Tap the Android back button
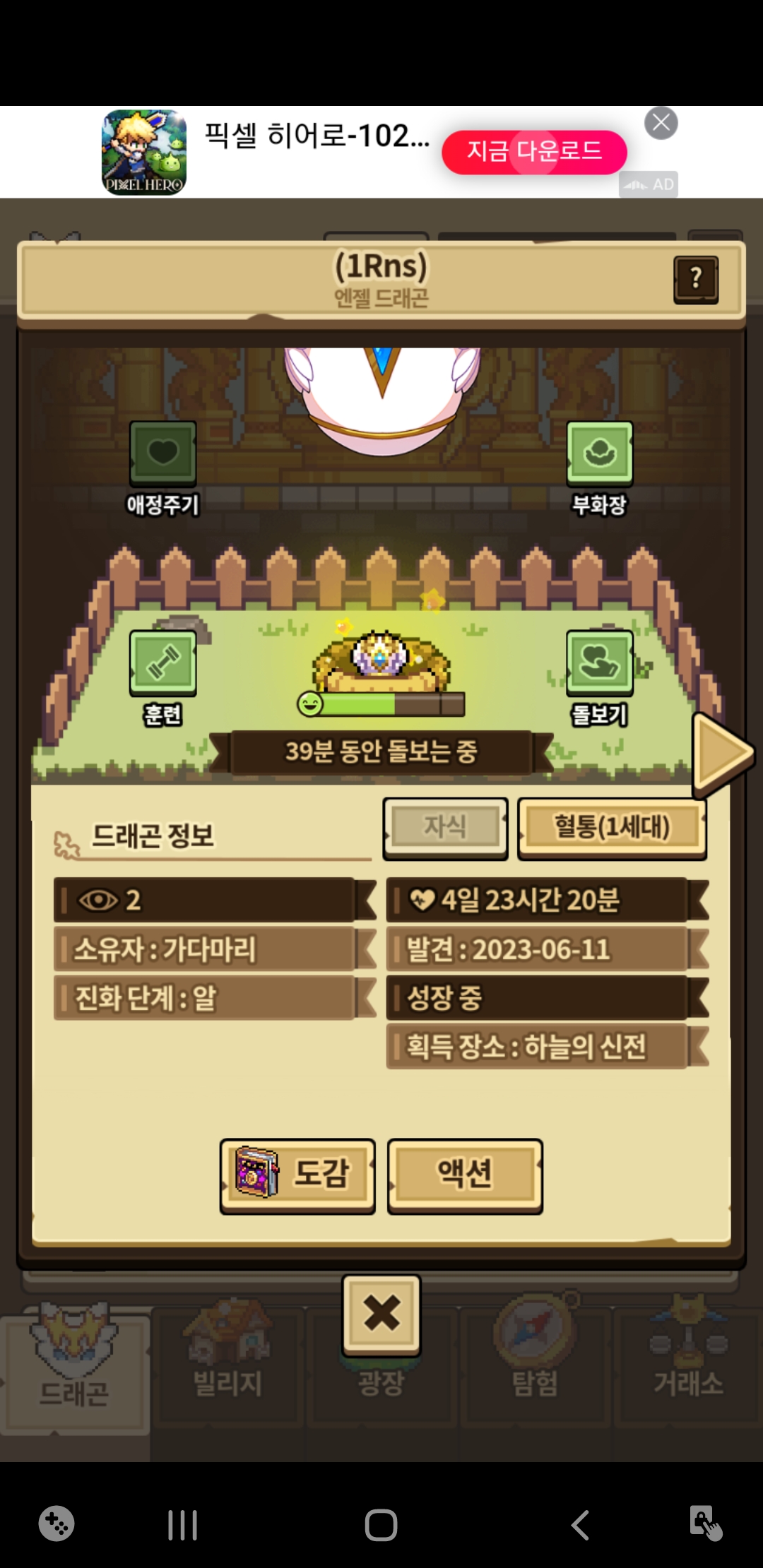 click(x=581, y=1526)
